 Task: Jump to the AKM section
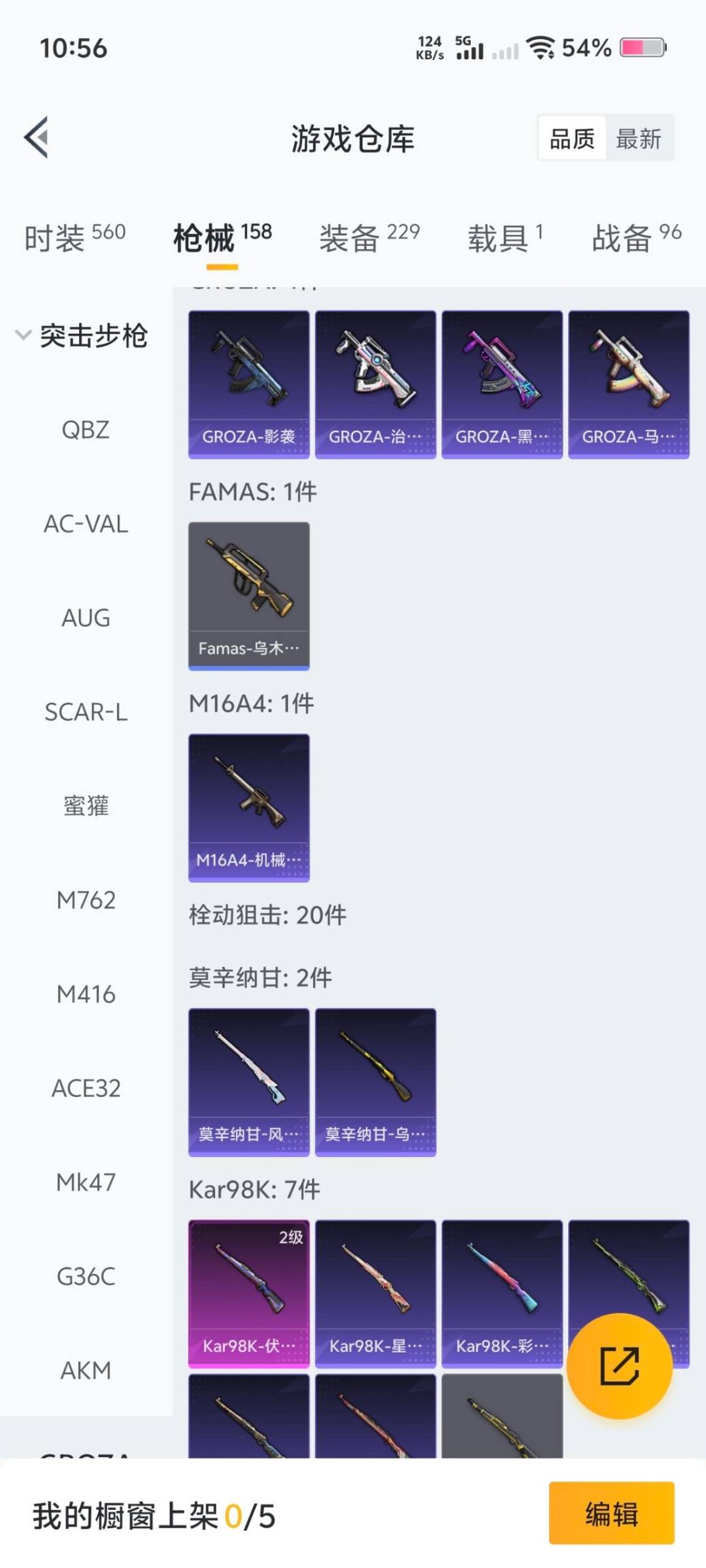[x=86, y=1370]
